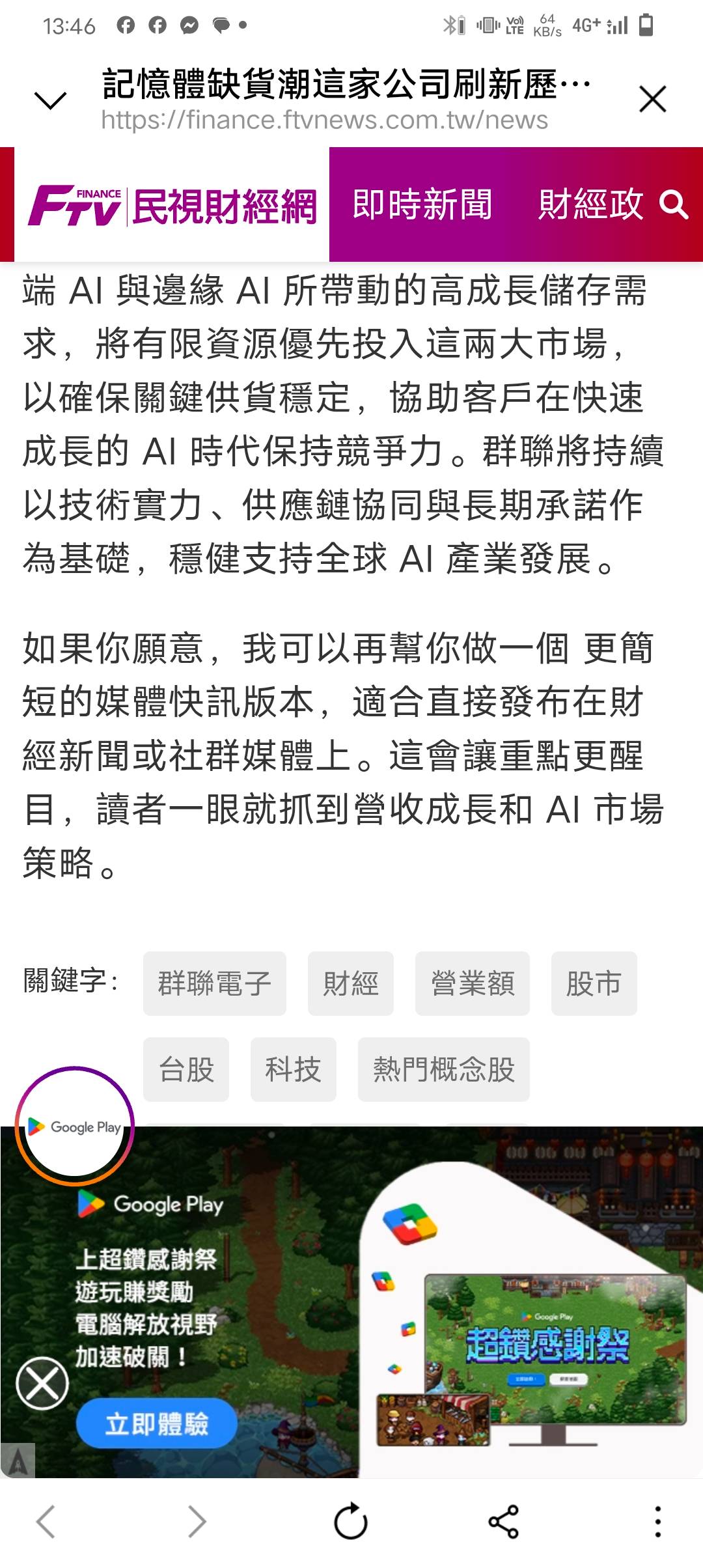Image resolution: width=703 pixels, height=1568 pixels.
Task: Select the 台股 keyword tag
Action: [x=186, y=1069]
